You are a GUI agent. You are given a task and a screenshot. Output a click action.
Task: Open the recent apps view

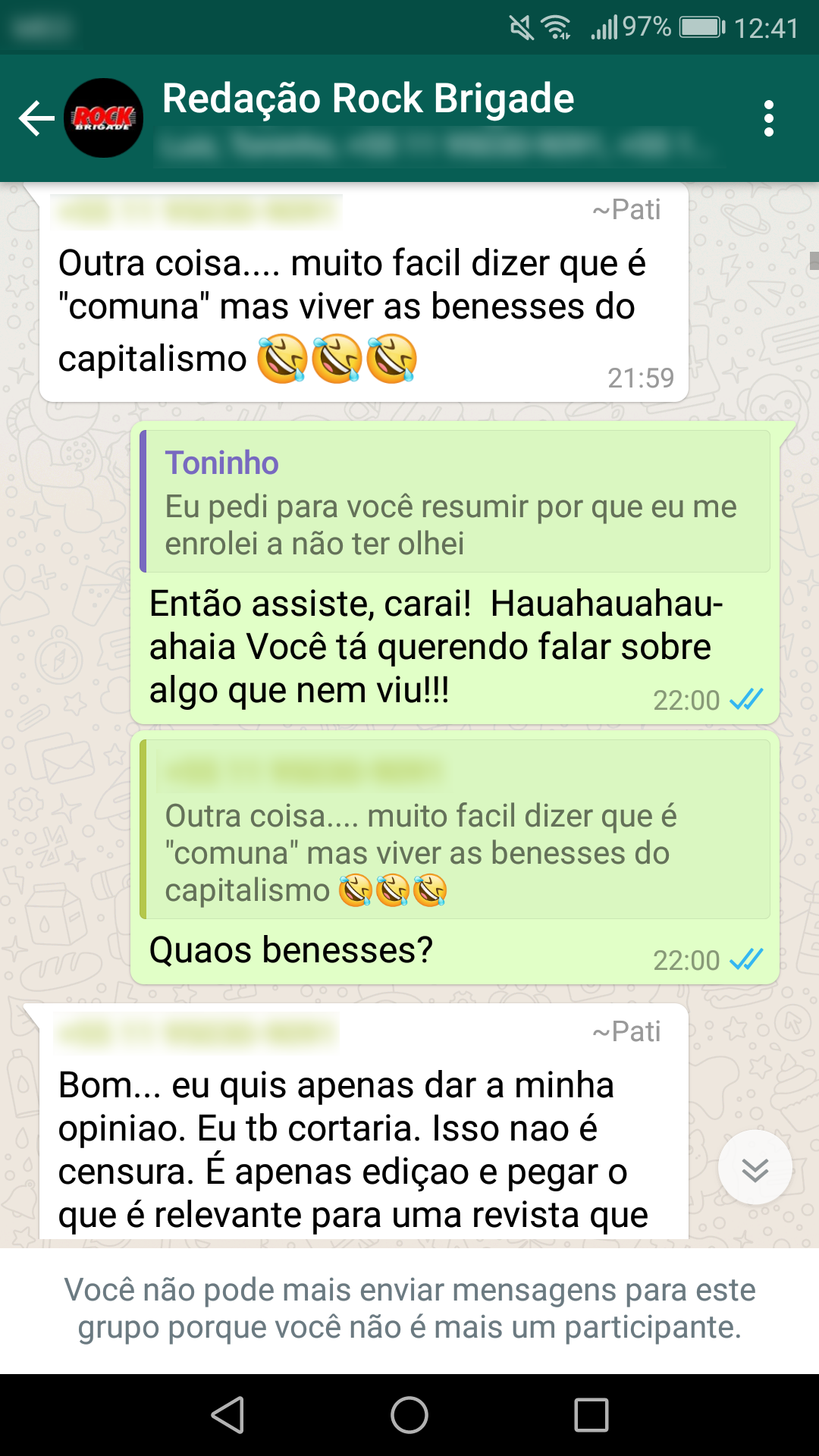coord(591,1415)
